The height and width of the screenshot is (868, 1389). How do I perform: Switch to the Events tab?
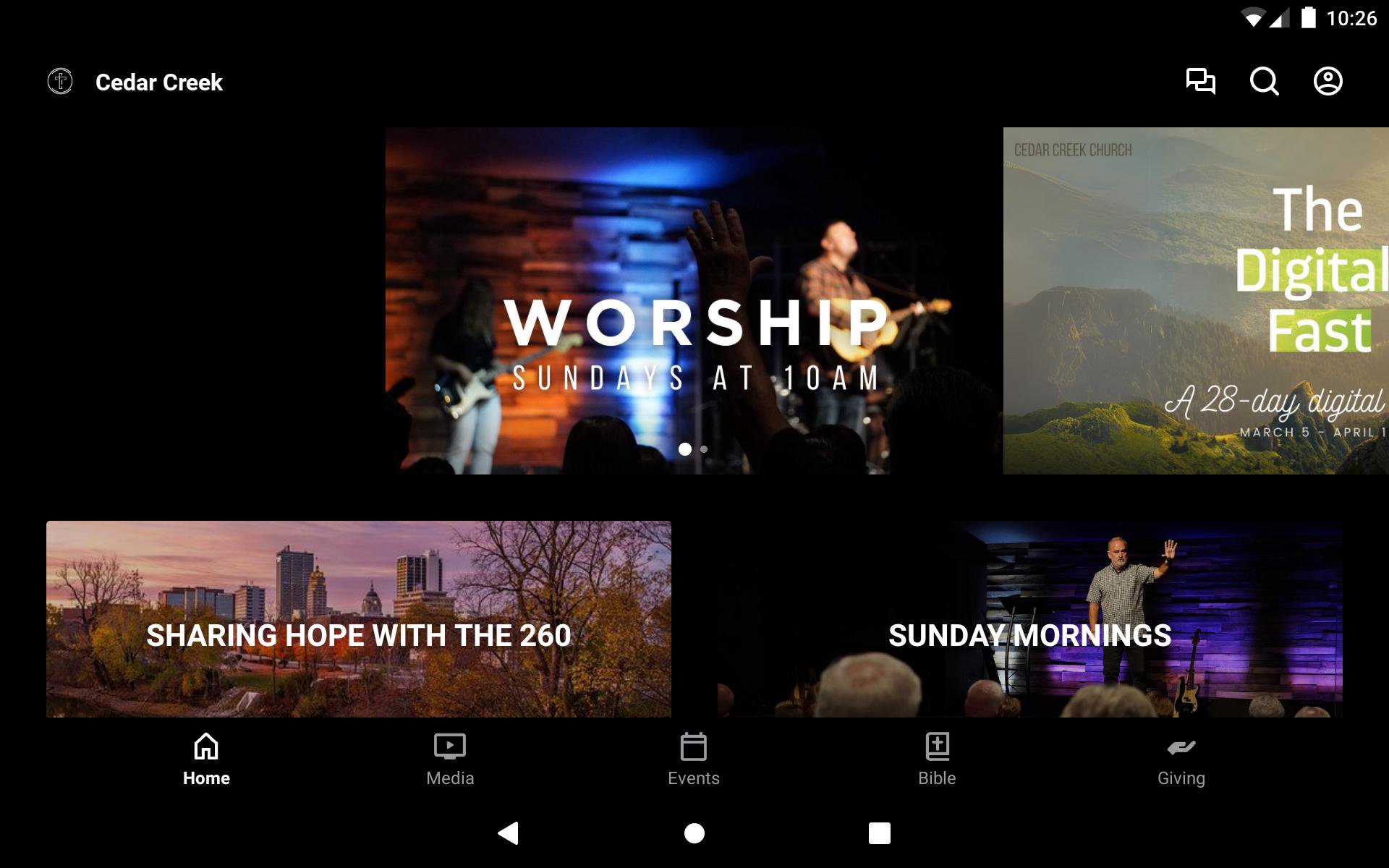coord(693,759)
